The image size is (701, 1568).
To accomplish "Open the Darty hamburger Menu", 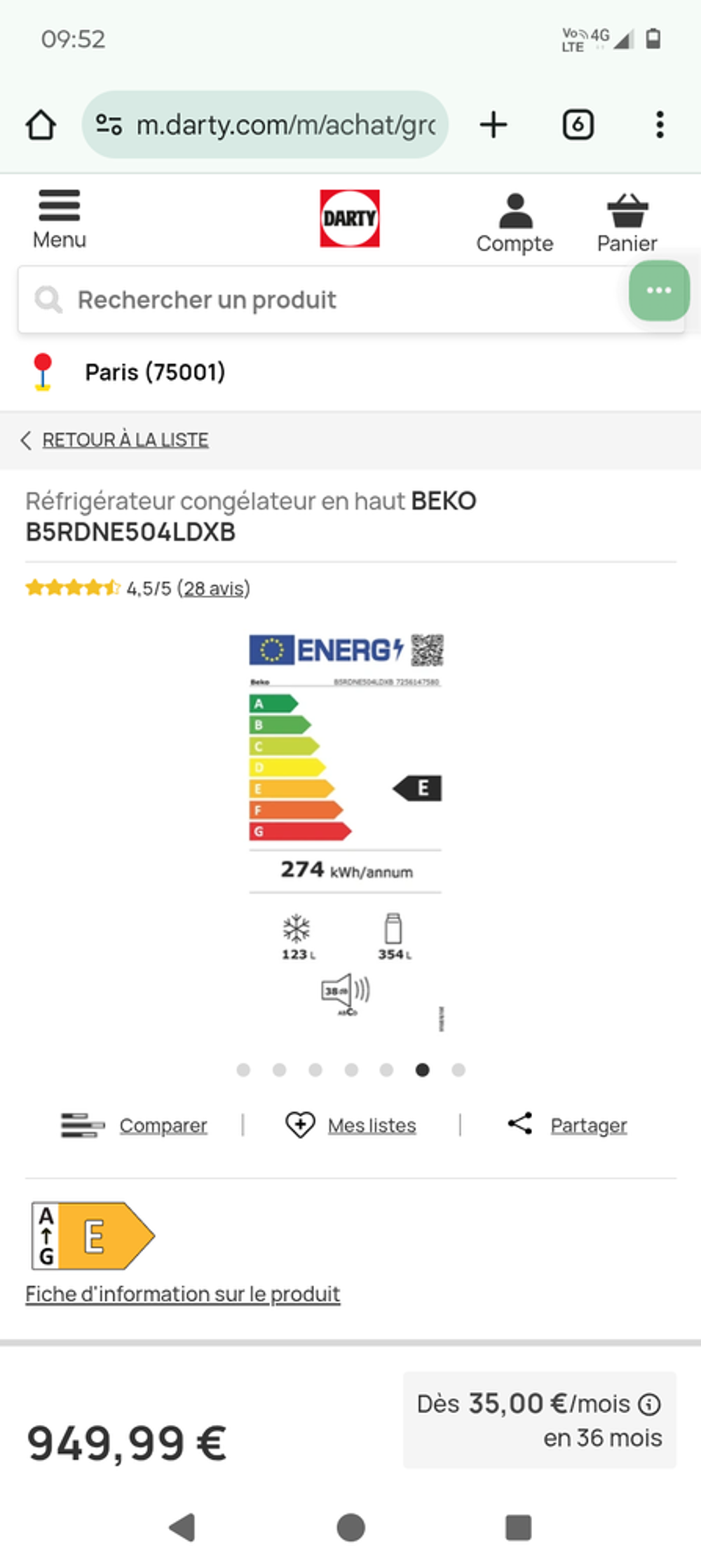I will tap(60, 219).
